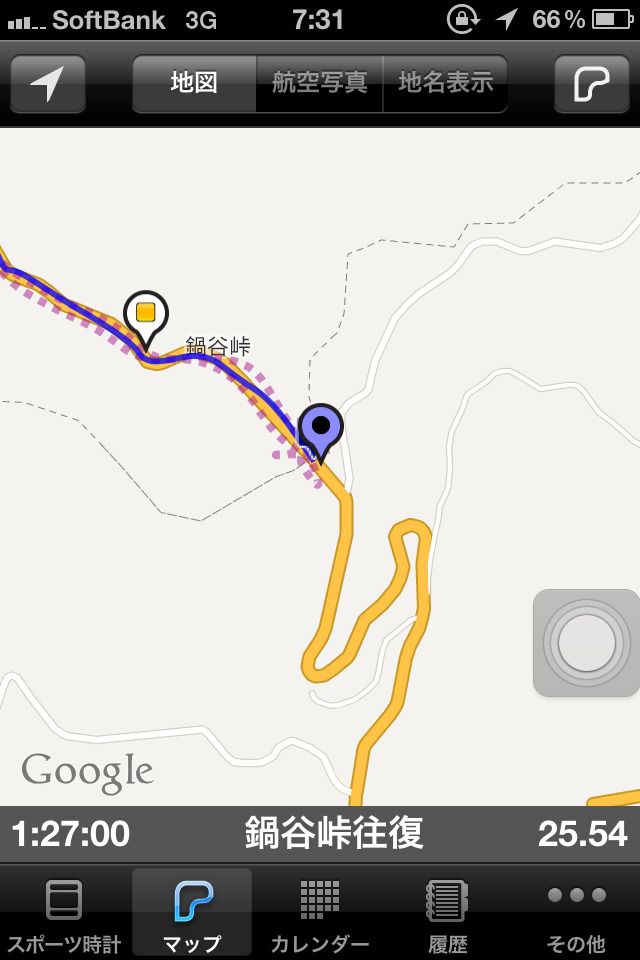Tap the route icon button at top right

[592, 84]
